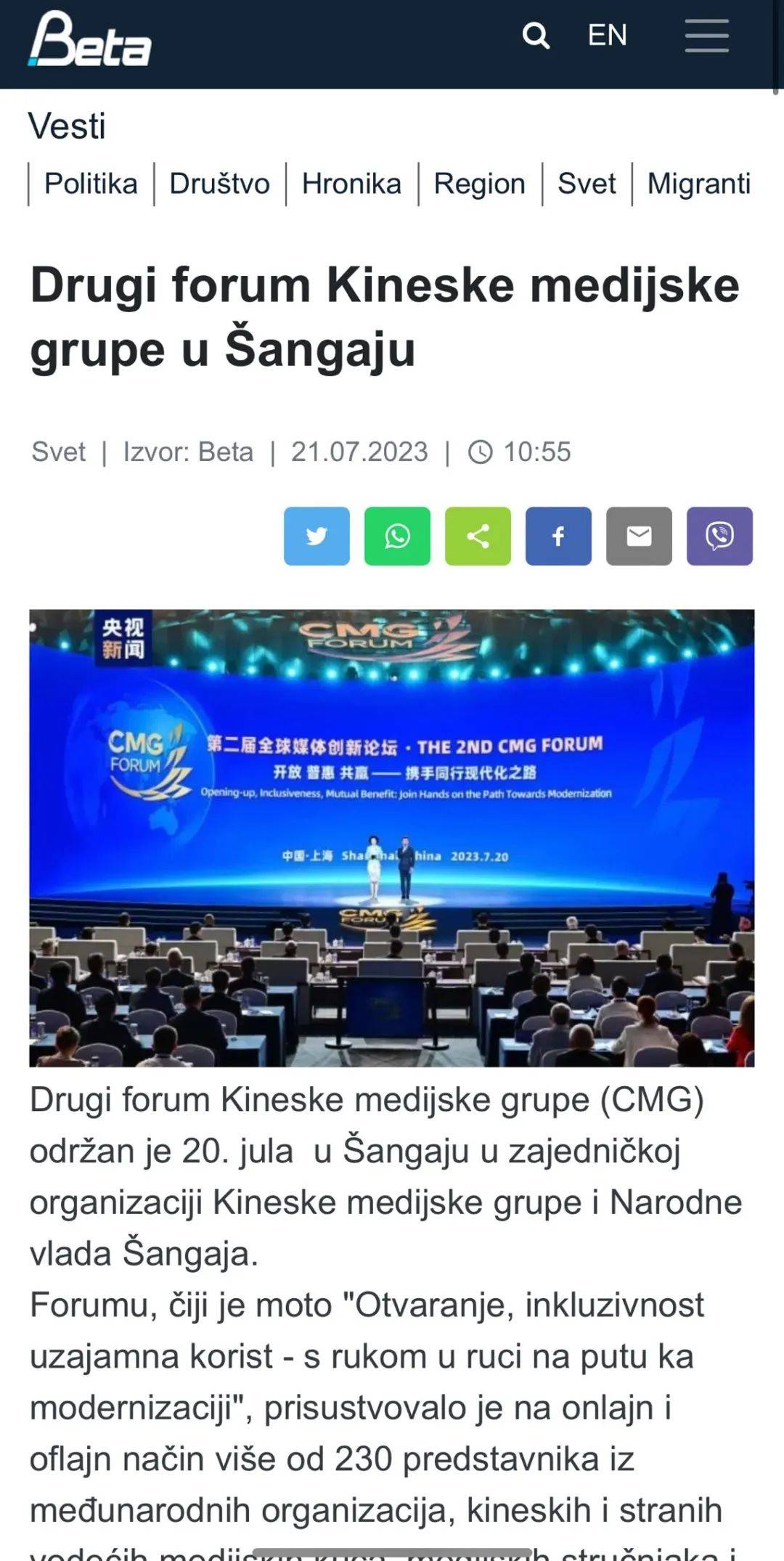Open the search magnifier icon

(x=536, y=35)
